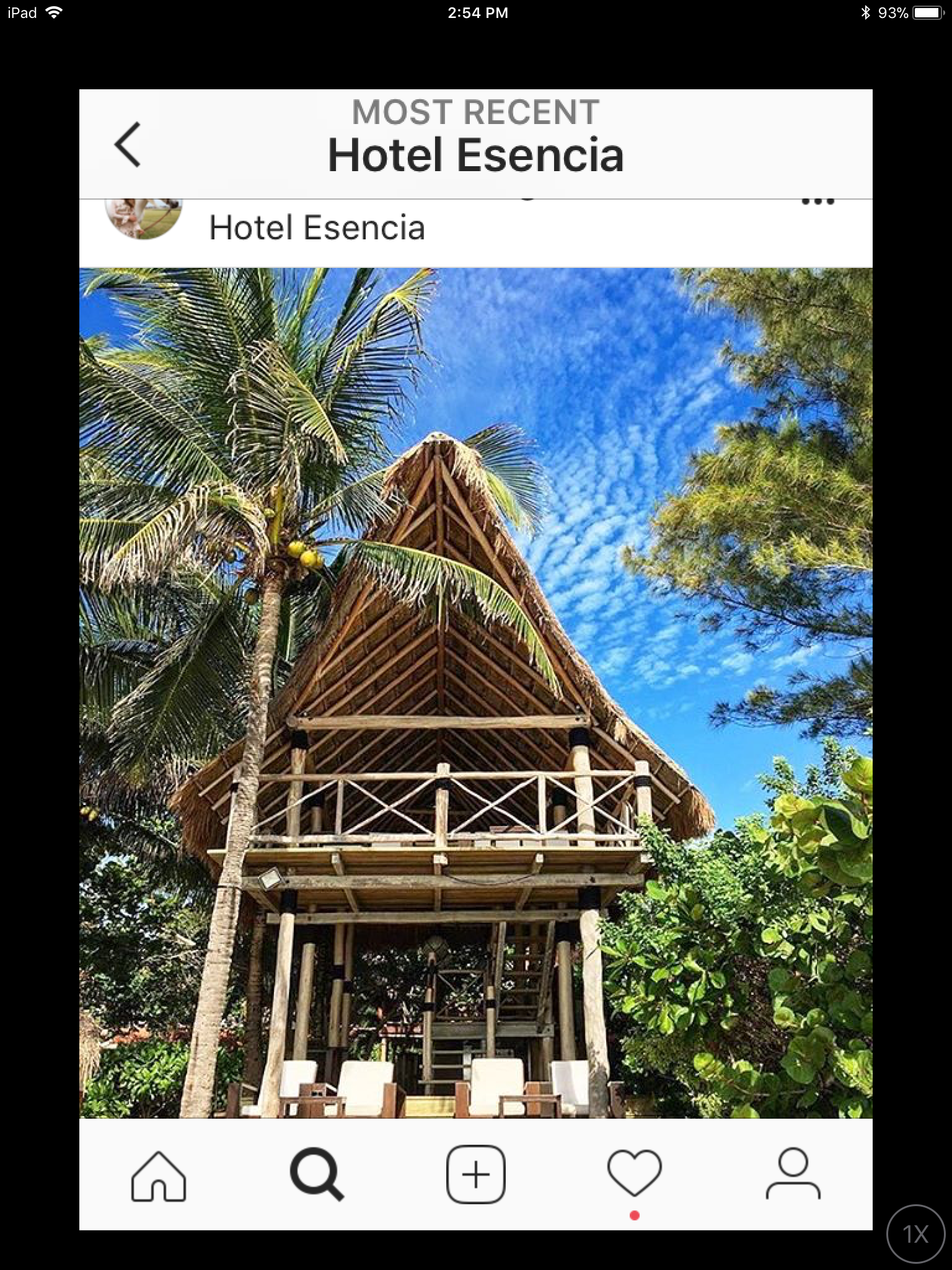Go back from Hotel Esencia feed

128,144
